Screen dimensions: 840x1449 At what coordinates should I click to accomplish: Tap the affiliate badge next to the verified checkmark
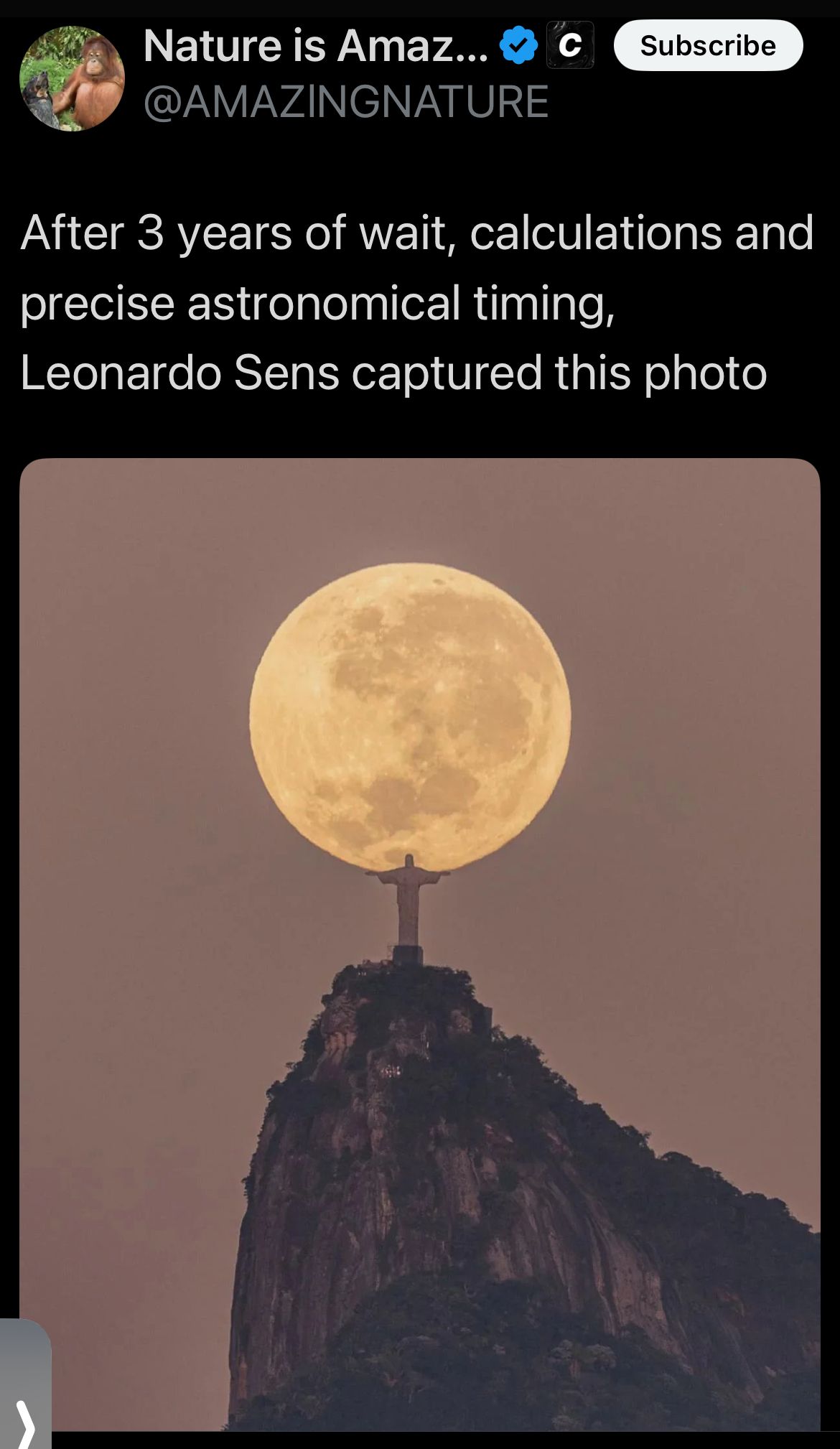(570, 45)
